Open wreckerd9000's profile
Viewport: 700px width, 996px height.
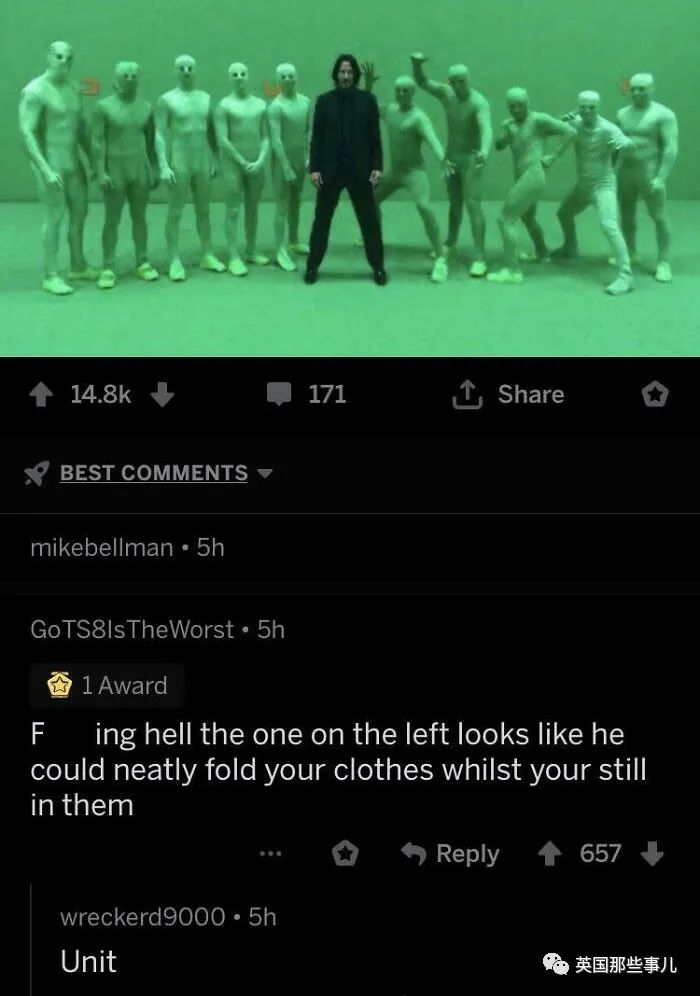[142, 917]
